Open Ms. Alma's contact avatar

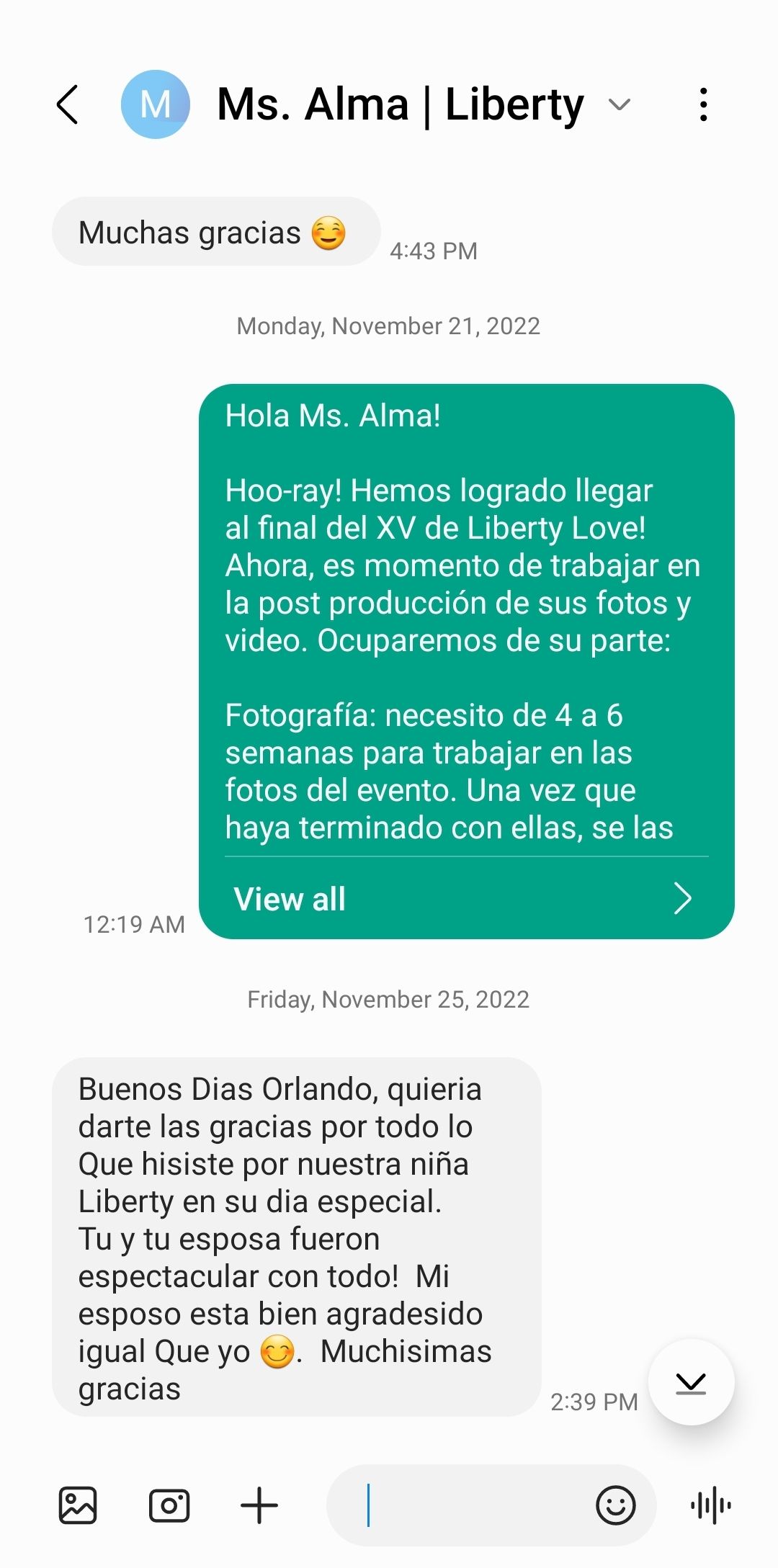[x=155, y=104]
